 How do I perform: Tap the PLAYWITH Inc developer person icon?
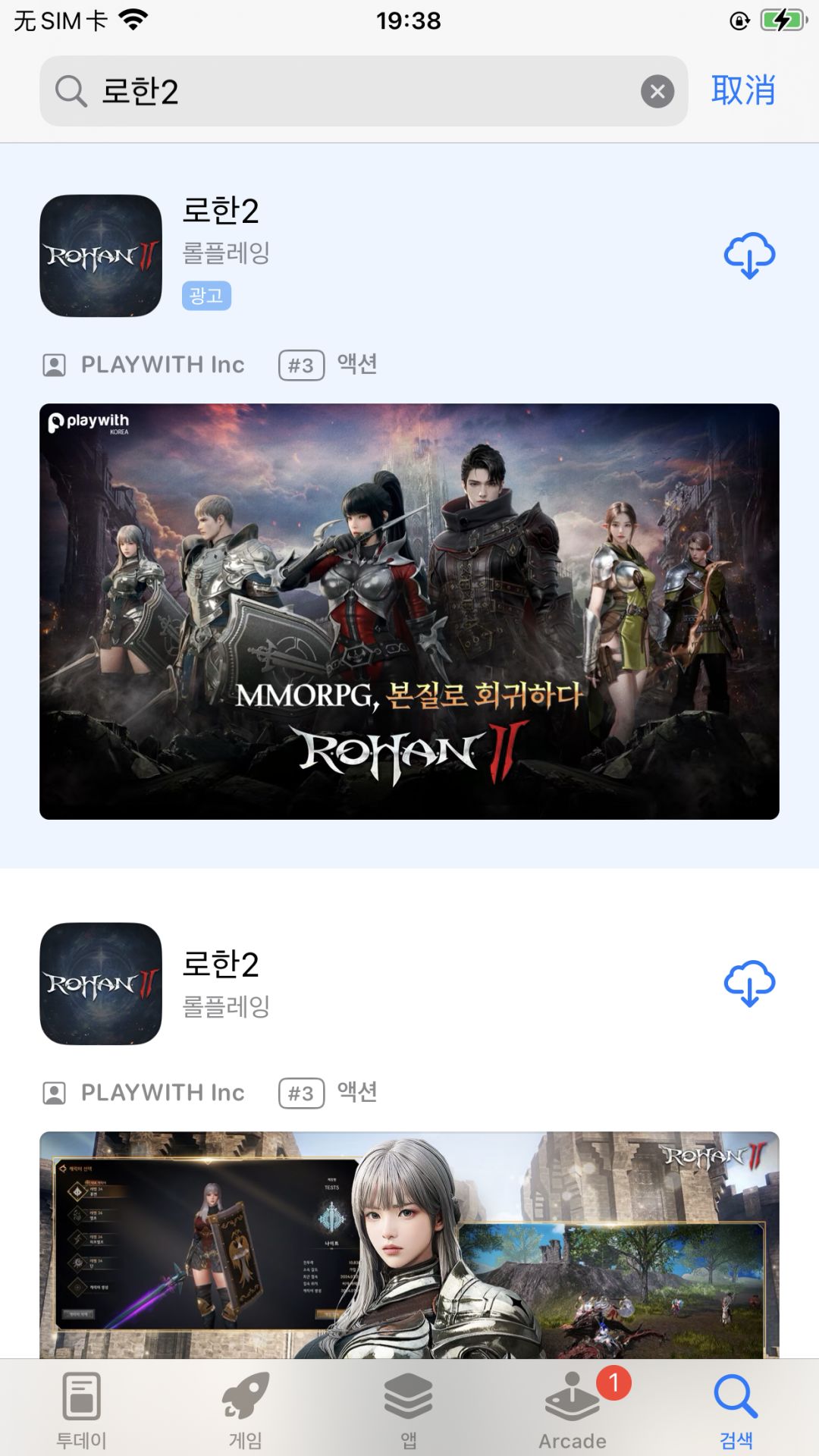pyautogui.click(x=52, y=365)
